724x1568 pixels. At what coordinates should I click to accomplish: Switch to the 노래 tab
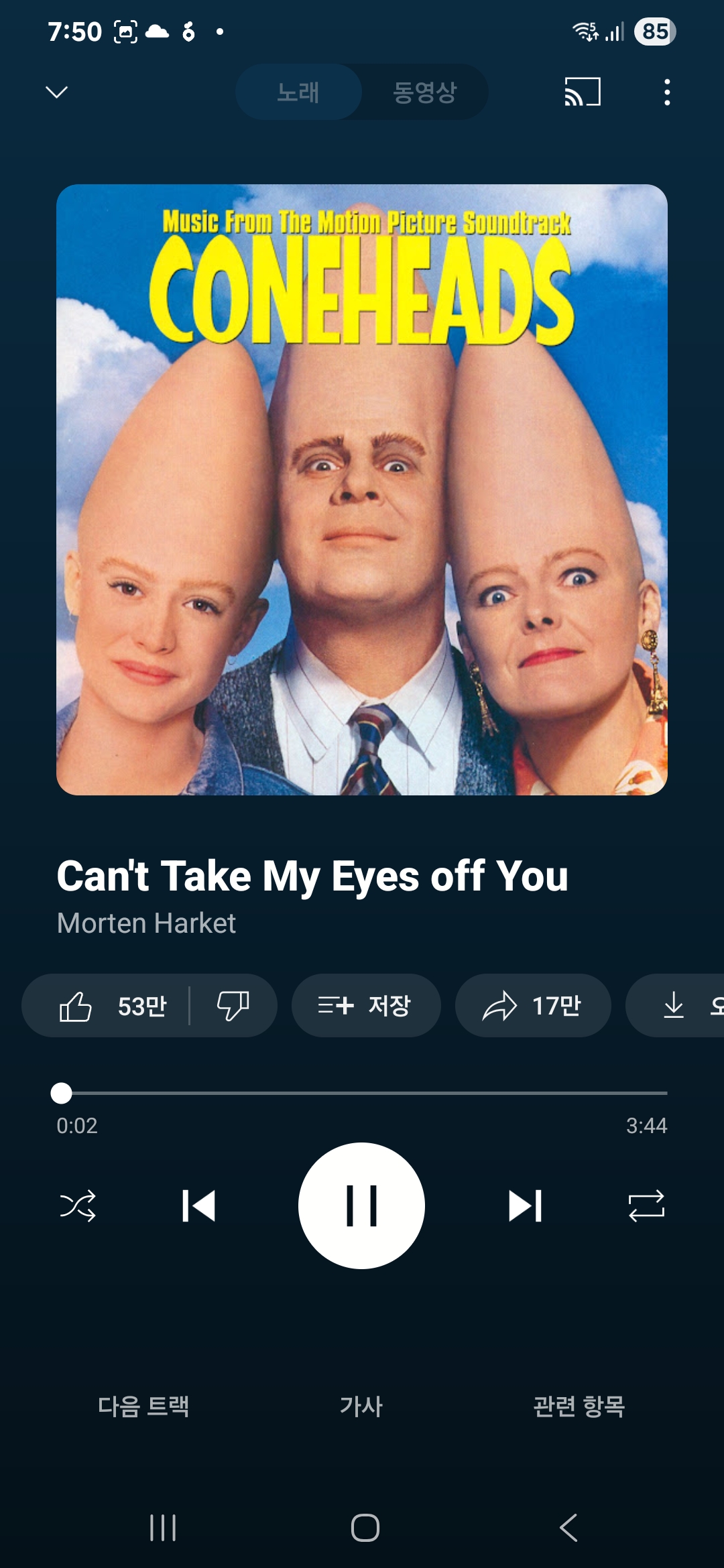[298, 92]
